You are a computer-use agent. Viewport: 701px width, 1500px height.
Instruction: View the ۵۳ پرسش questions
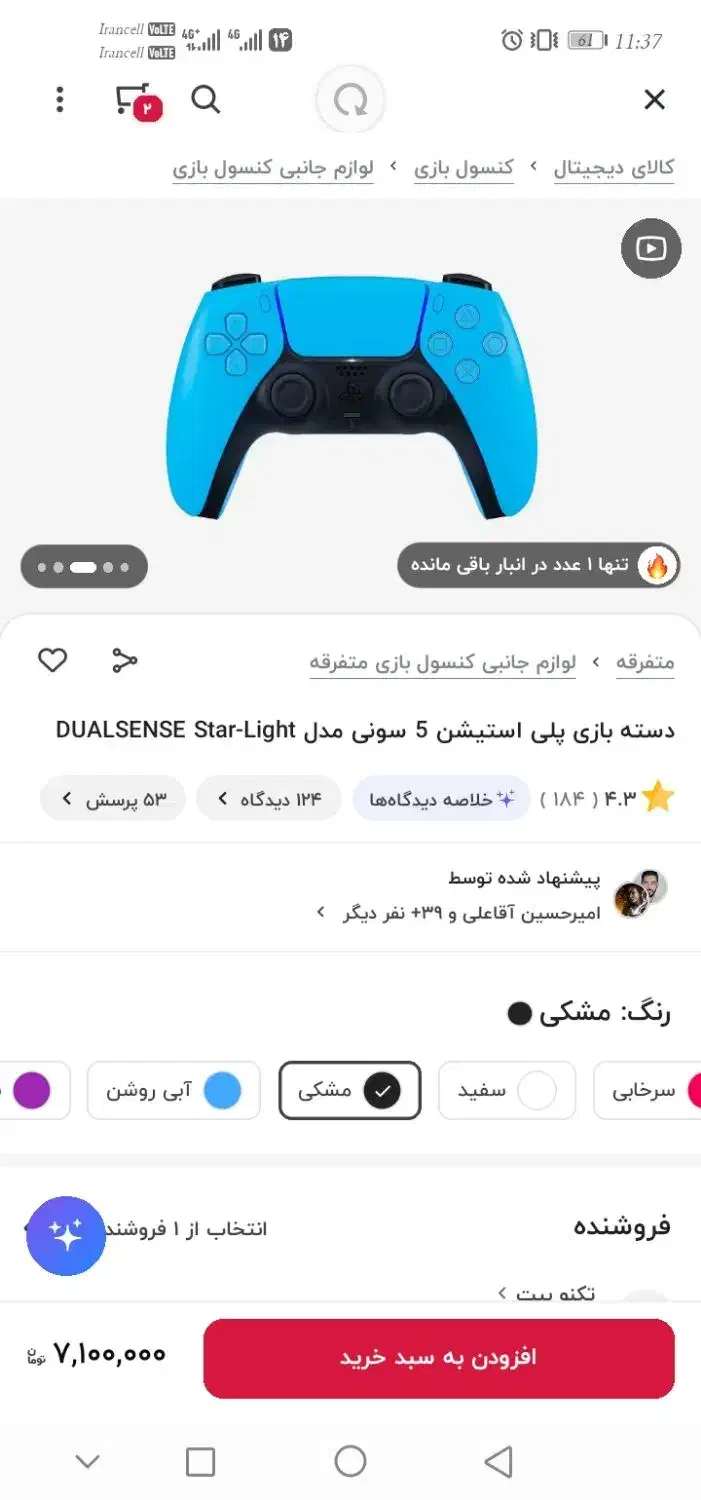tap(113, 799)
